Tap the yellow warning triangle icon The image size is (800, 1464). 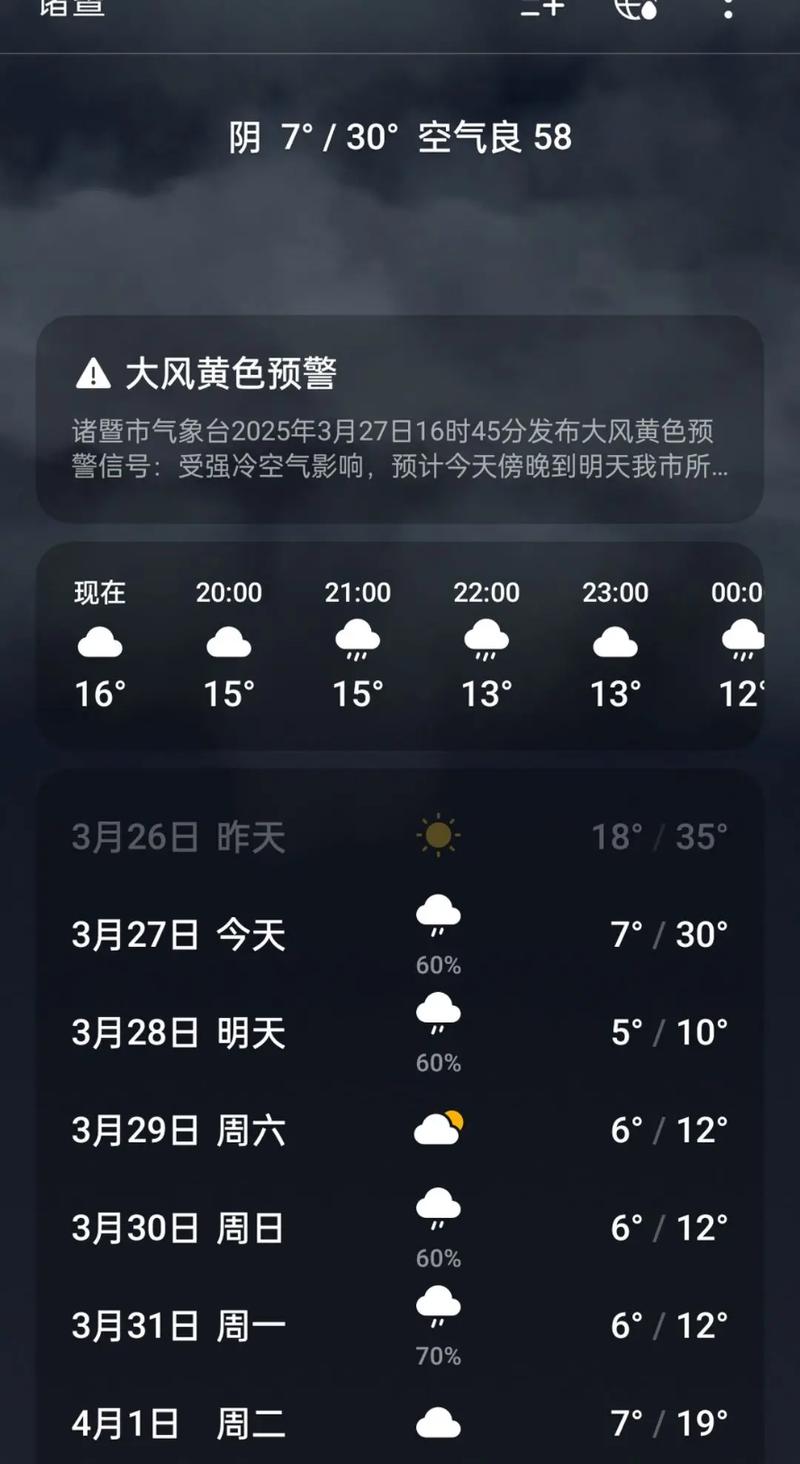91,373
